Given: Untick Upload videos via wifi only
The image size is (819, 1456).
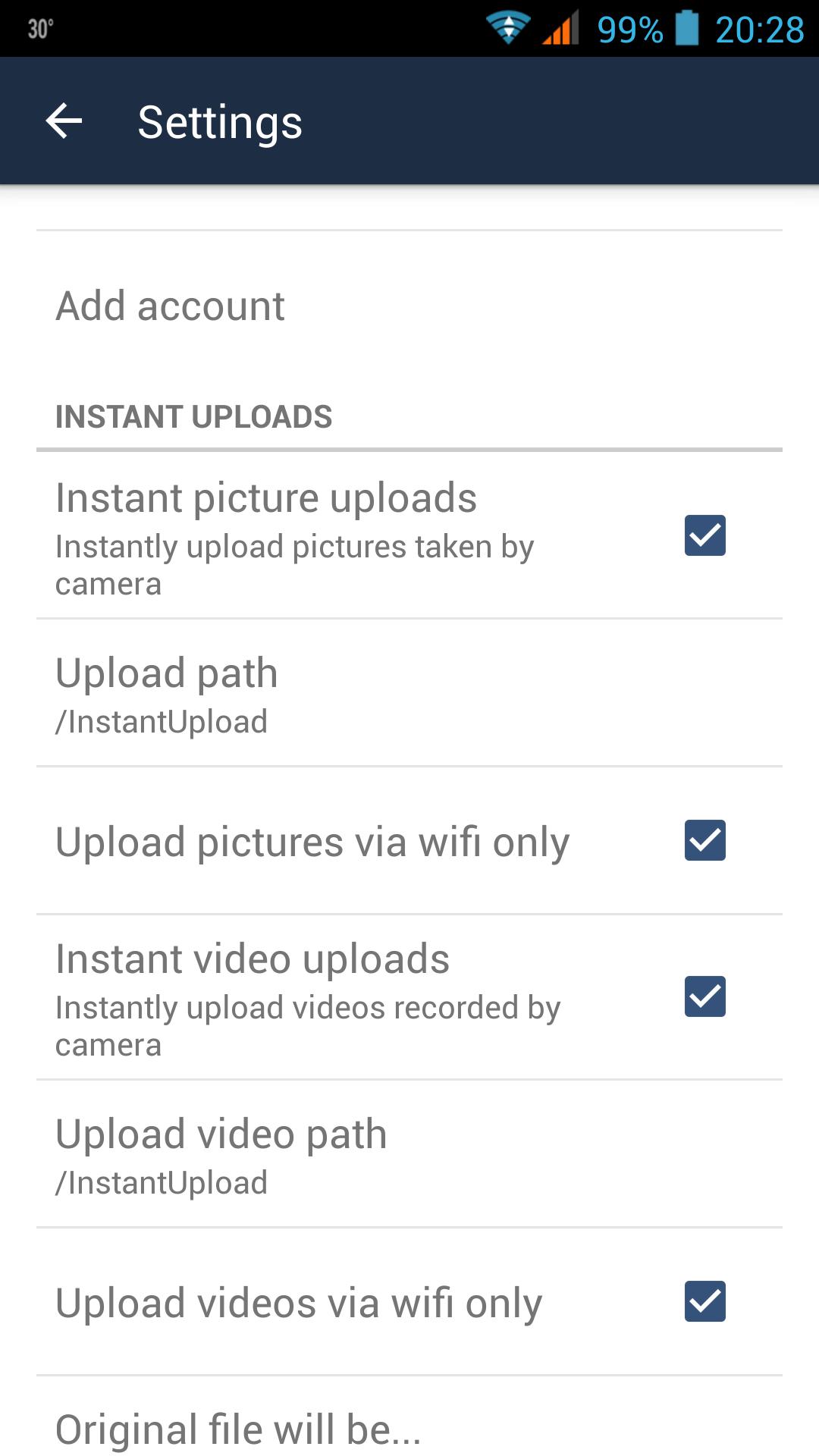Looking at the screenshot, I should pyautogui.click(x=704, y=1301).
